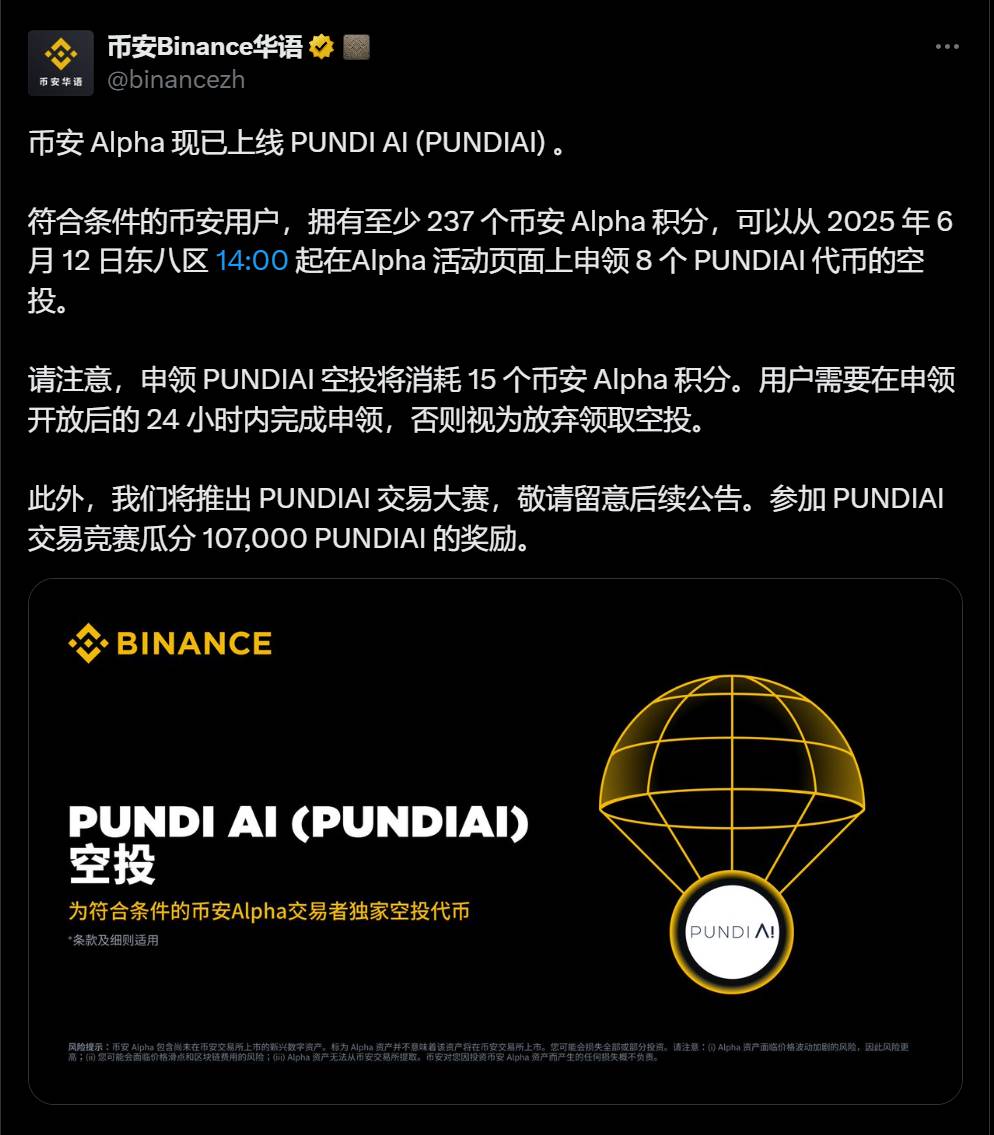Open the 币安Binance华语 profile picture

tap(61, 63)
